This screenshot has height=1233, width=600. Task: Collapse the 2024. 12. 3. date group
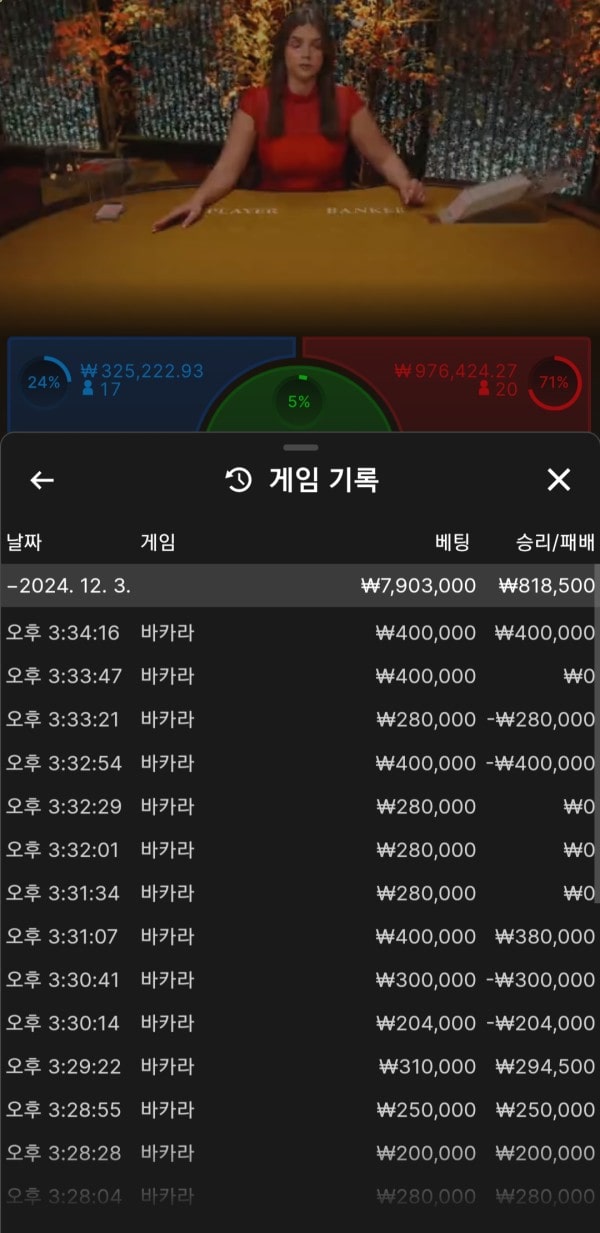298,586
